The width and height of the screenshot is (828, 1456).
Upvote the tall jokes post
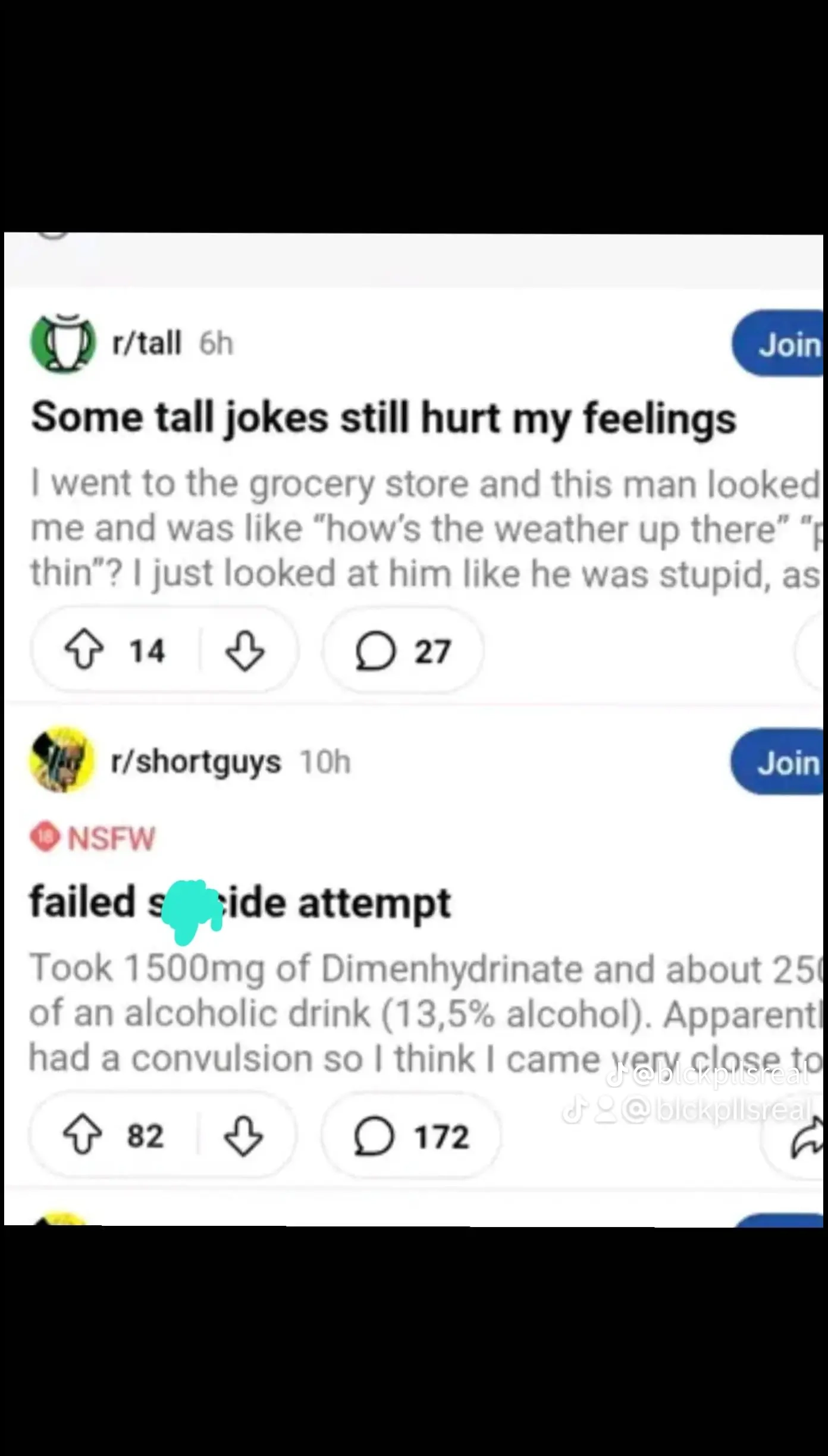tap(83, 651)
